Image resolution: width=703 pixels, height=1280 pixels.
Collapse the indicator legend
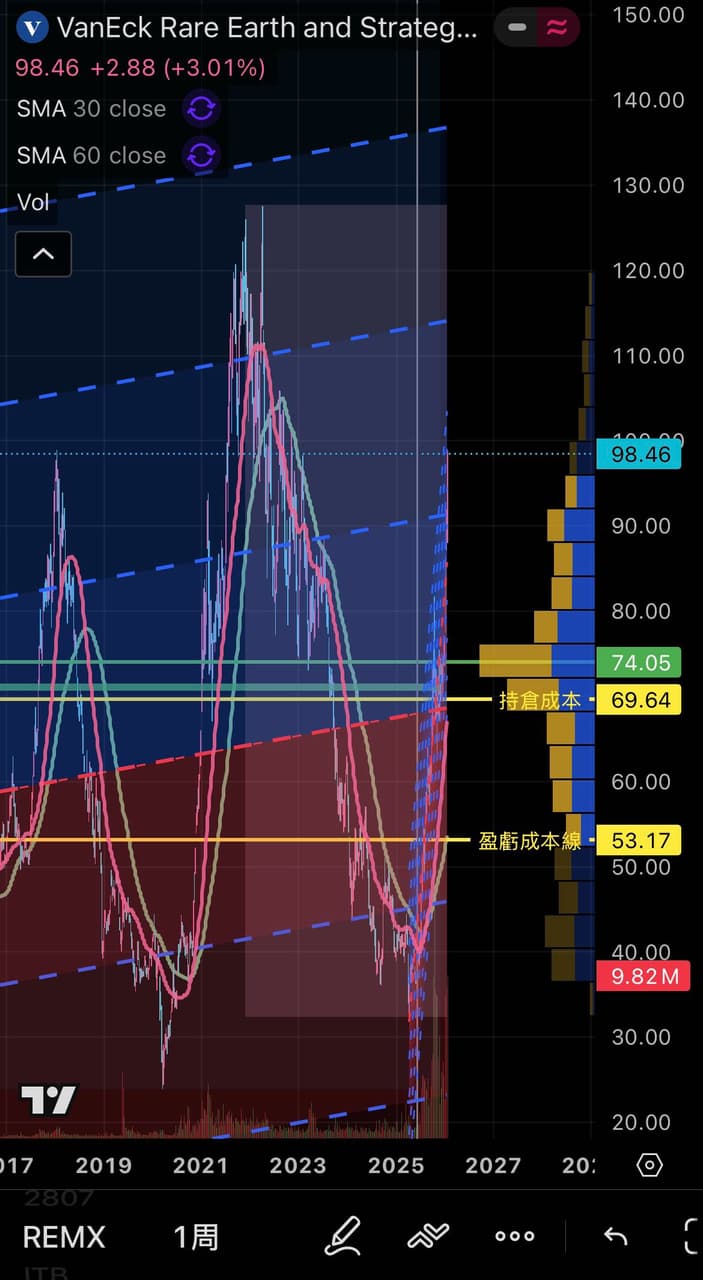[x=43, y=254]
